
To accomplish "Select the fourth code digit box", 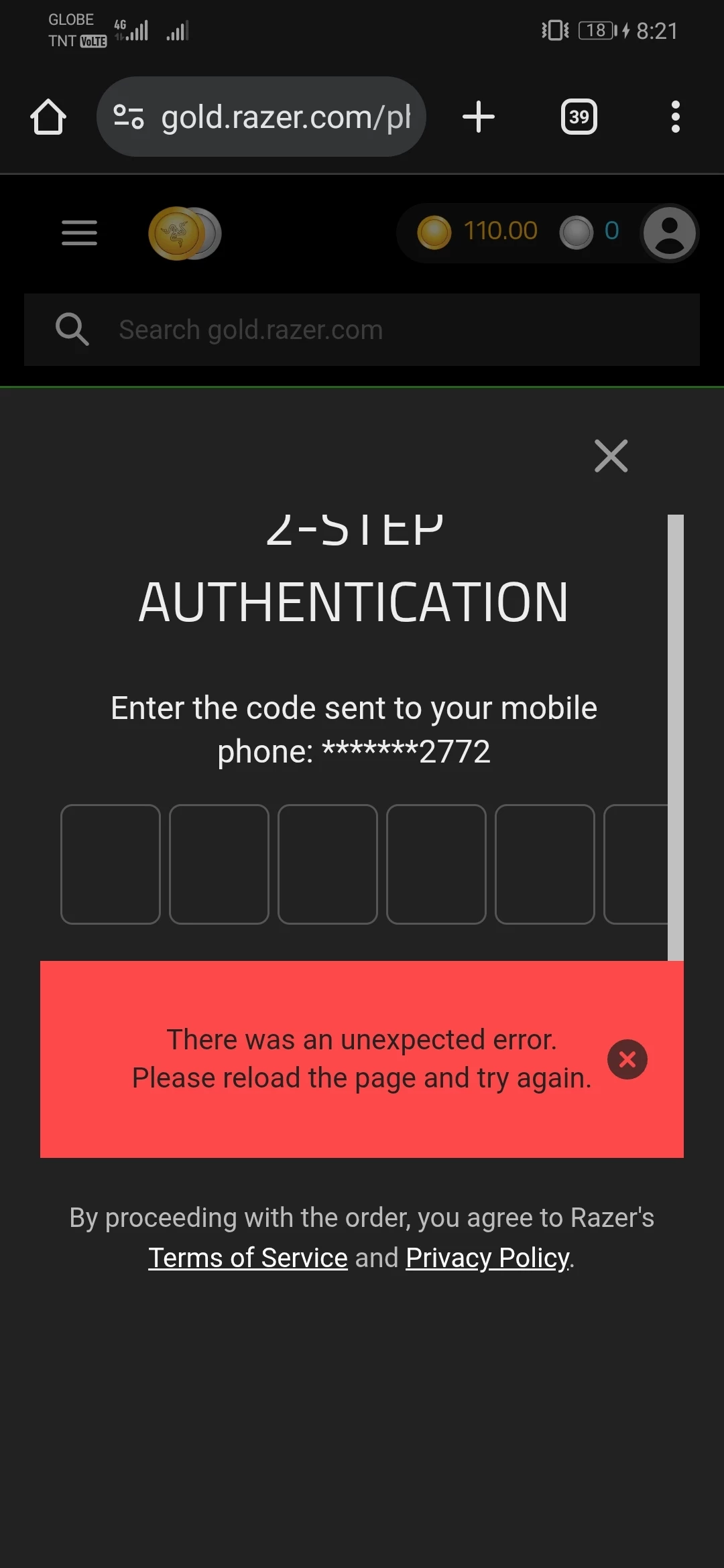I will click(x=436, y=864).
